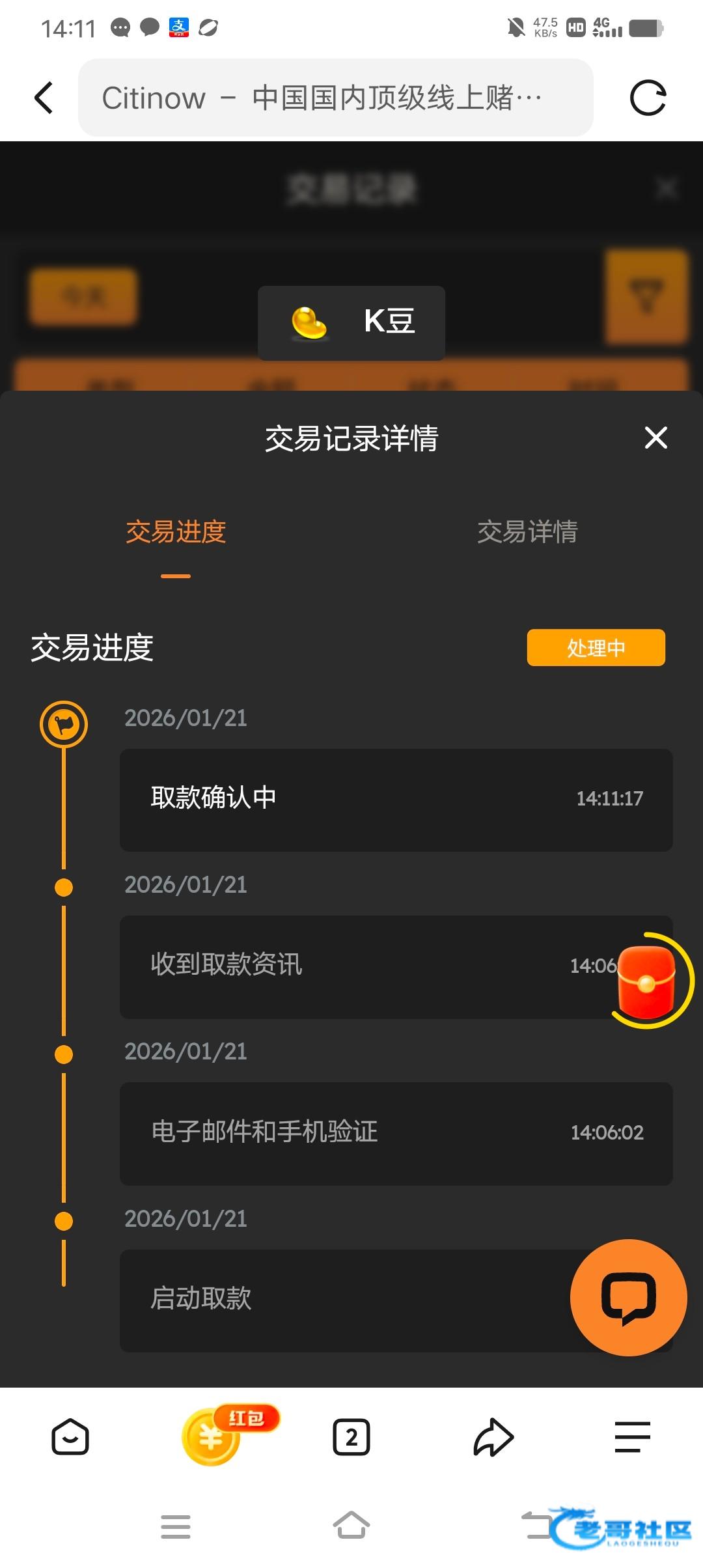
Task: Open the browser home face icon
Action: click(x=70, y=1437)
